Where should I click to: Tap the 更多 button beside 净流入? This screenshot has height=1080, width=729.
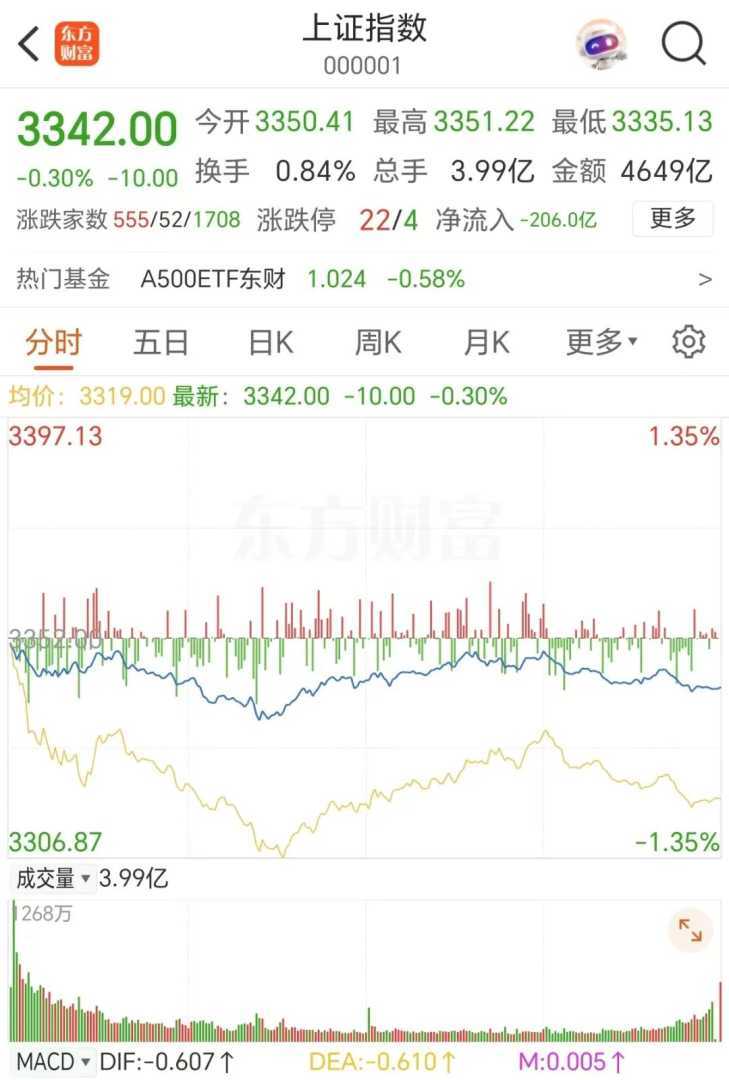point(672,219)
